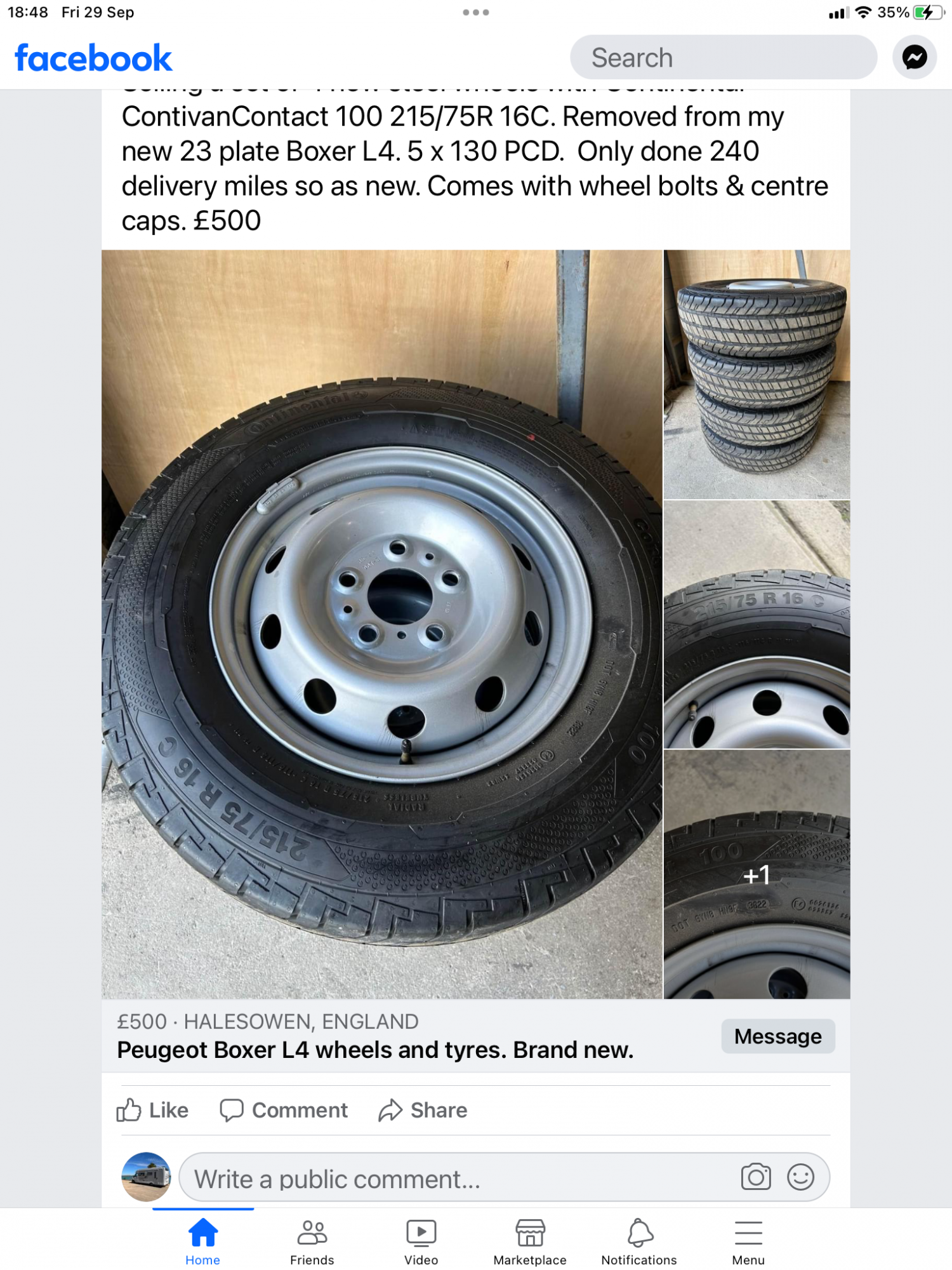Open the Menu tab
Screen dimensions: 952x1270
pyautogui.click(x=748, y=1241)
